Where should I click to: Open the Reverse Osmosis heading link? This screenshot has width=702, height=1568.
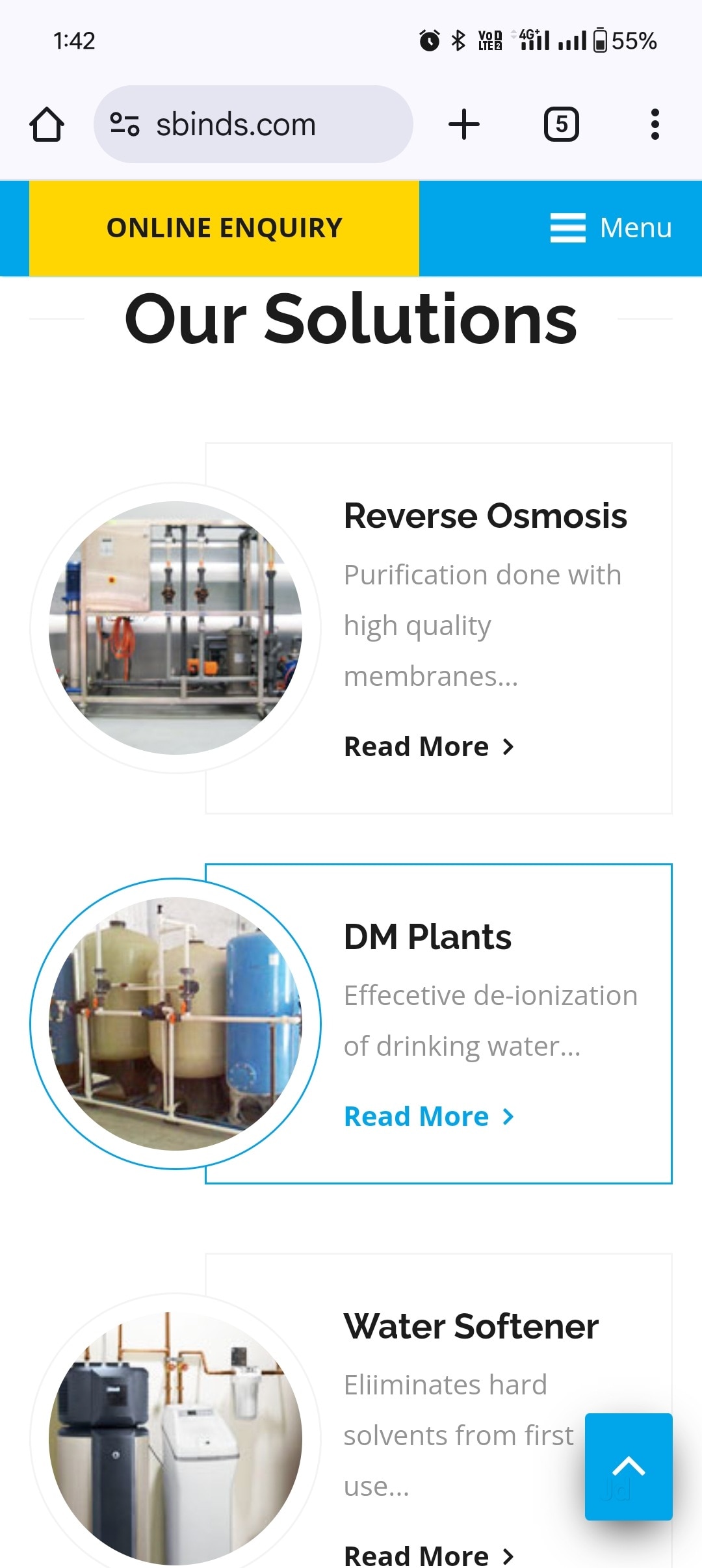point(485,516)
